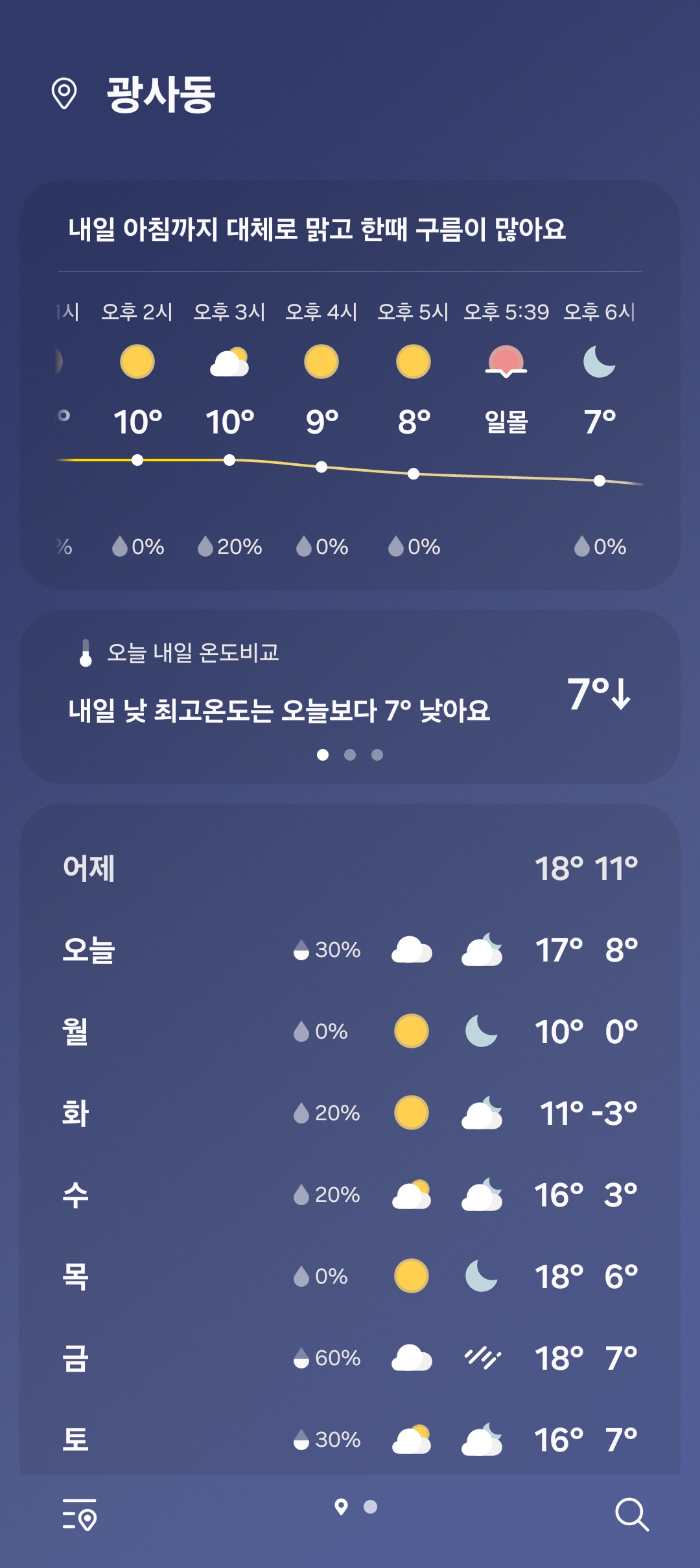Open the 오늘 daily forecast row
The image size is (700, 1568).
(x=350, y=950)
